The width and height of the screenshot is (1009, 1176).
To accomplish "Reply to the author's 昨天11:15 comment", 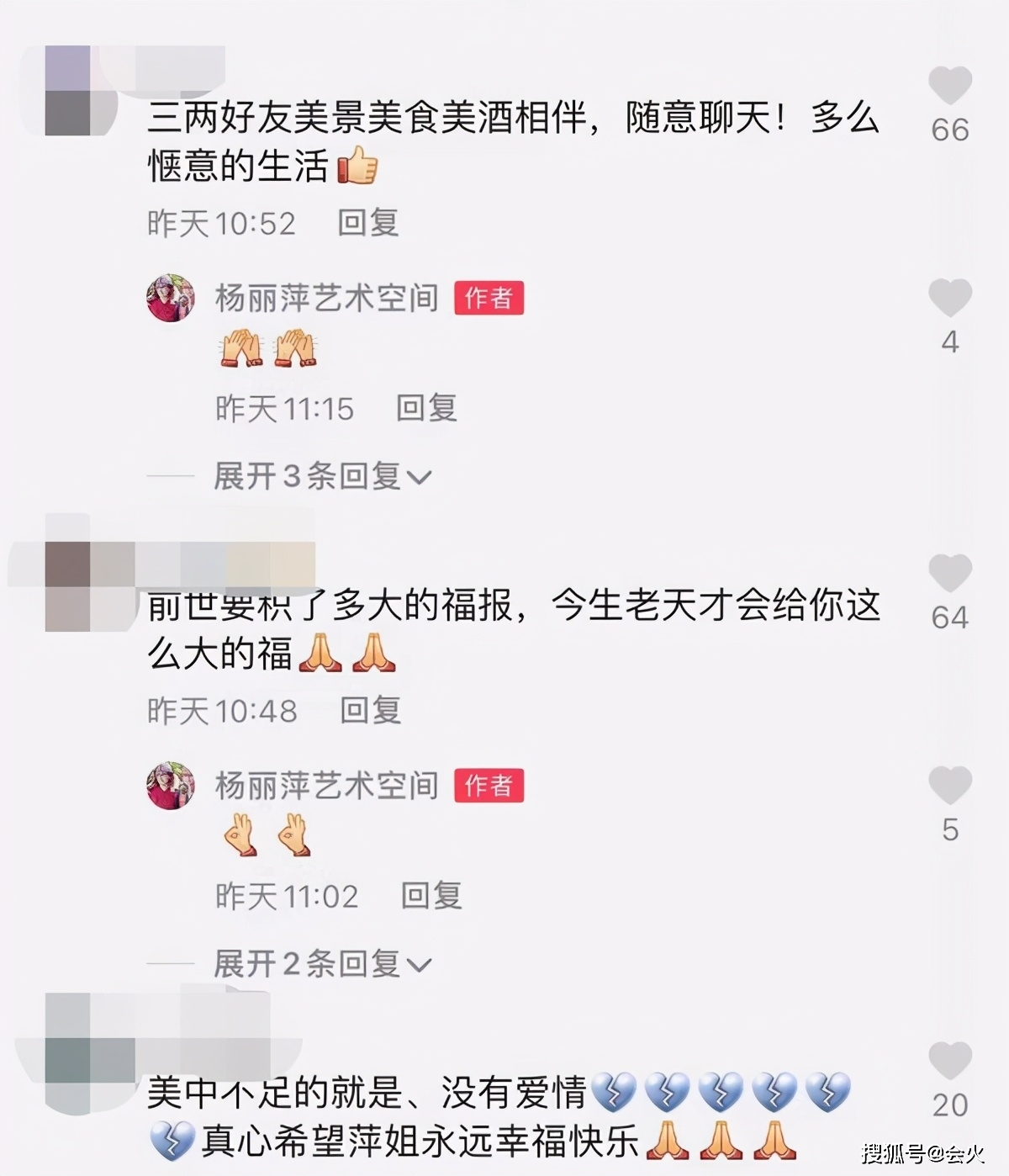I will coord(426,408).
